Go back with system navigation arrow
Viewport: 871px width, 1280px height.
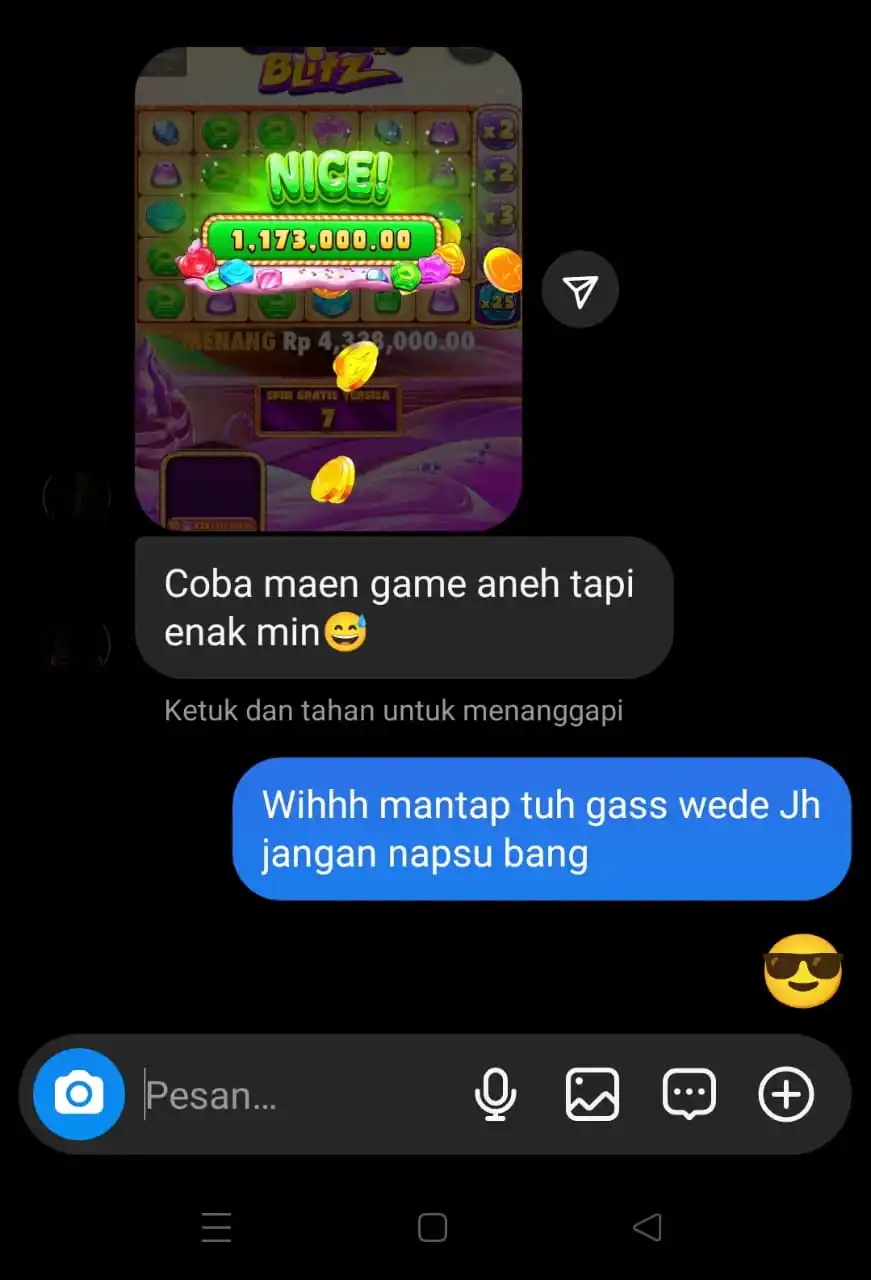pyautogui.click(x=648, y=1227)
